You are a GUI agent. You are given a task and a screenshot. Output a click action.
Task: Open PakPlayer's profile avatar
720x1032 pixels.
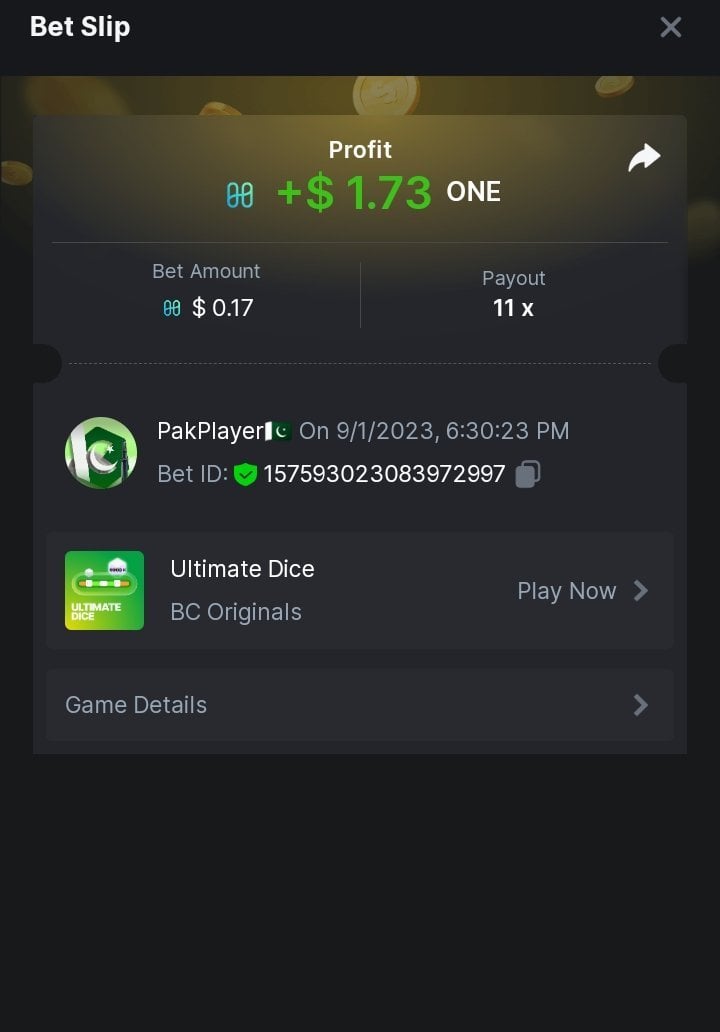click(101, 453)
